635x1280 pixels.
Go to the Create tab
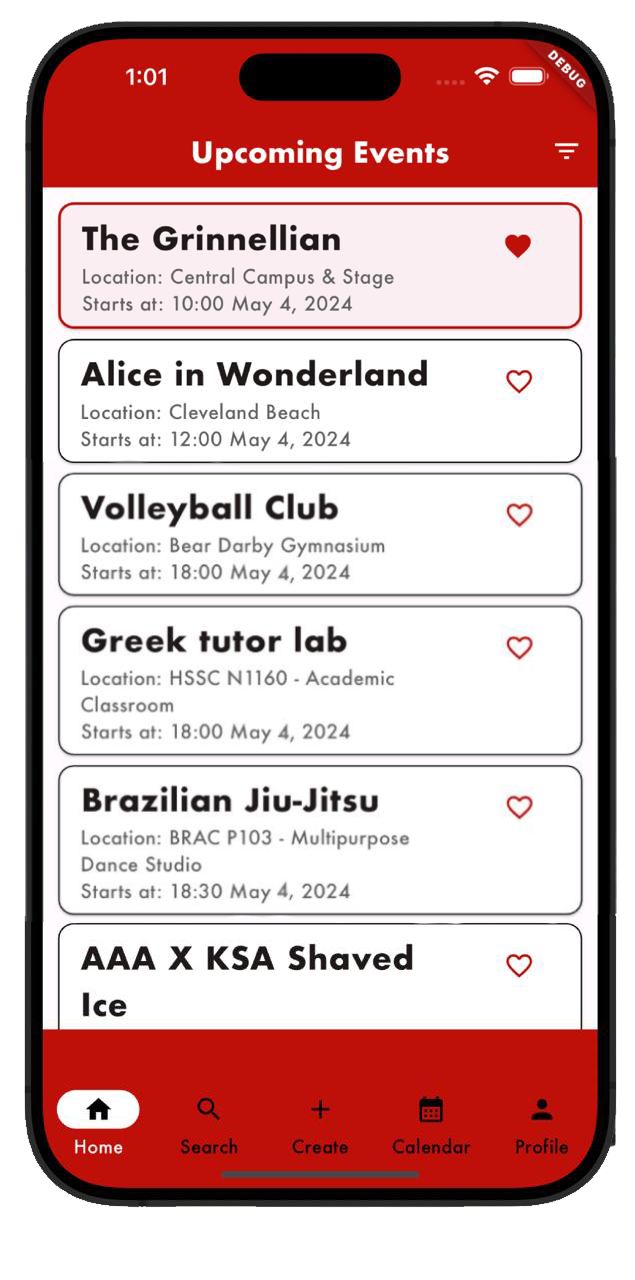click(x=320, y=1124)
